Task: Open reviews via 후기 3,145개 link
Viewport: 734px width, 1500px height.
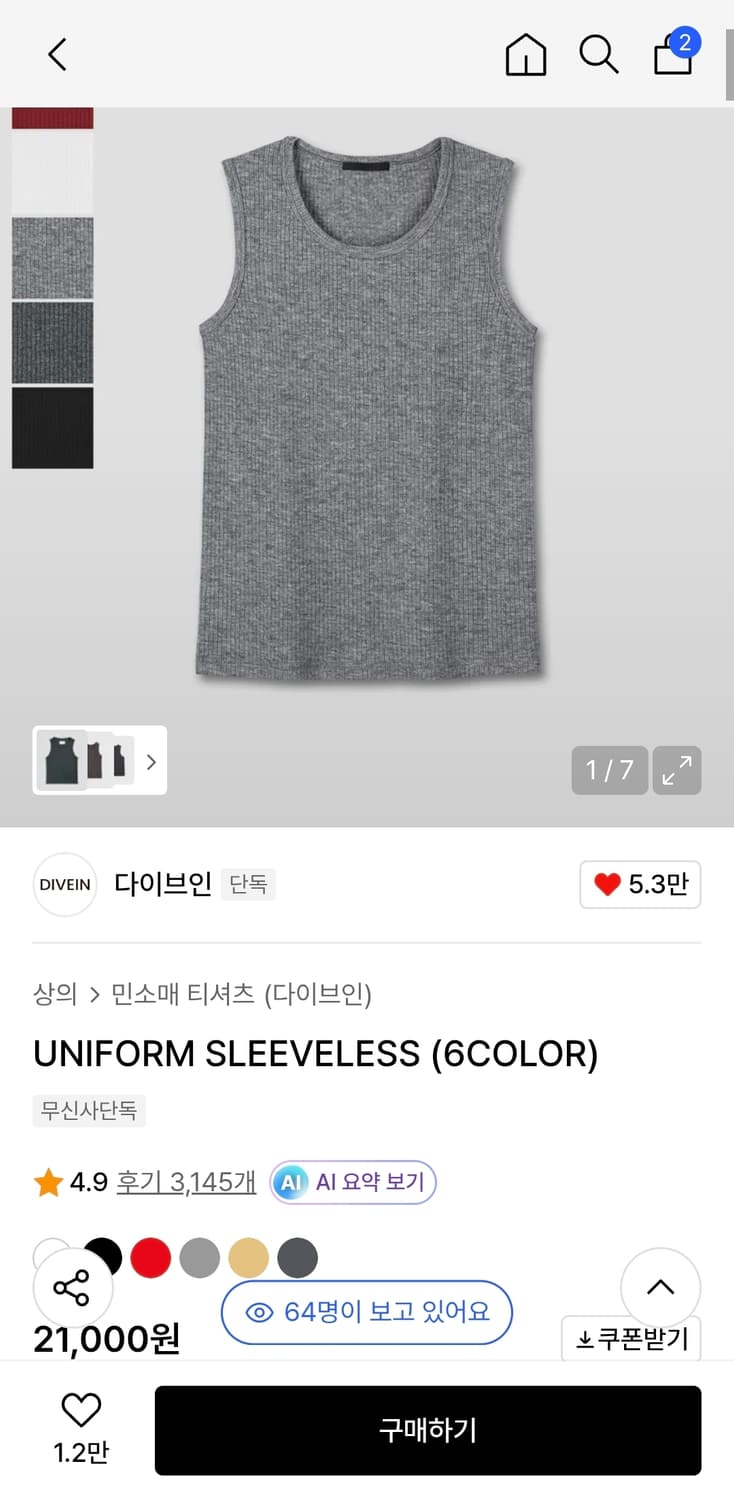Action: point(186,1182)
